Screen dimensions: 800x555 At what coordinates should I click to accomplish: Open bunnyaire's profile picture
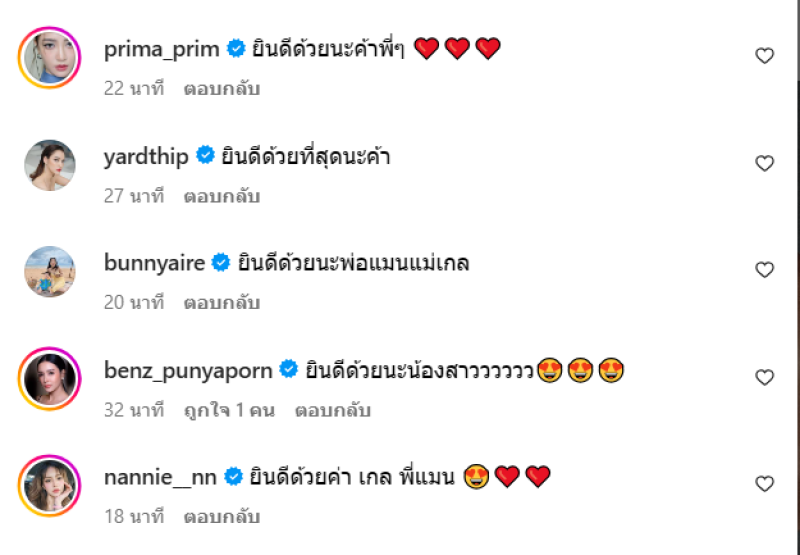tap(49, 272)
